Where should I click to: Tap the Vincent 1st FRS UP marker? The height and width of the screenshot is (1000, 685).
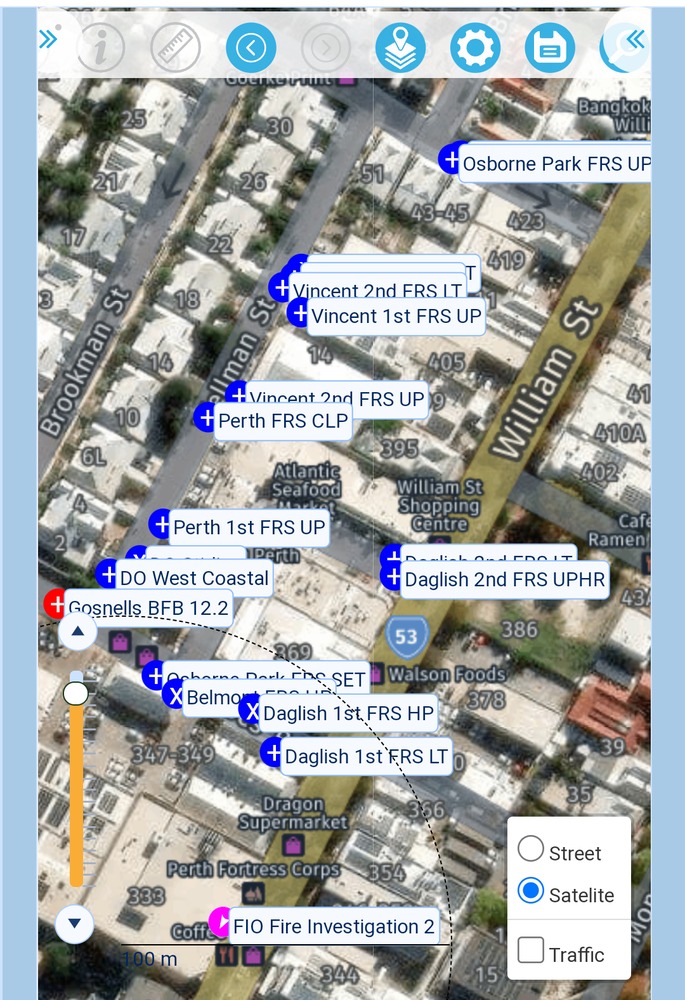(x=396, y=316)
